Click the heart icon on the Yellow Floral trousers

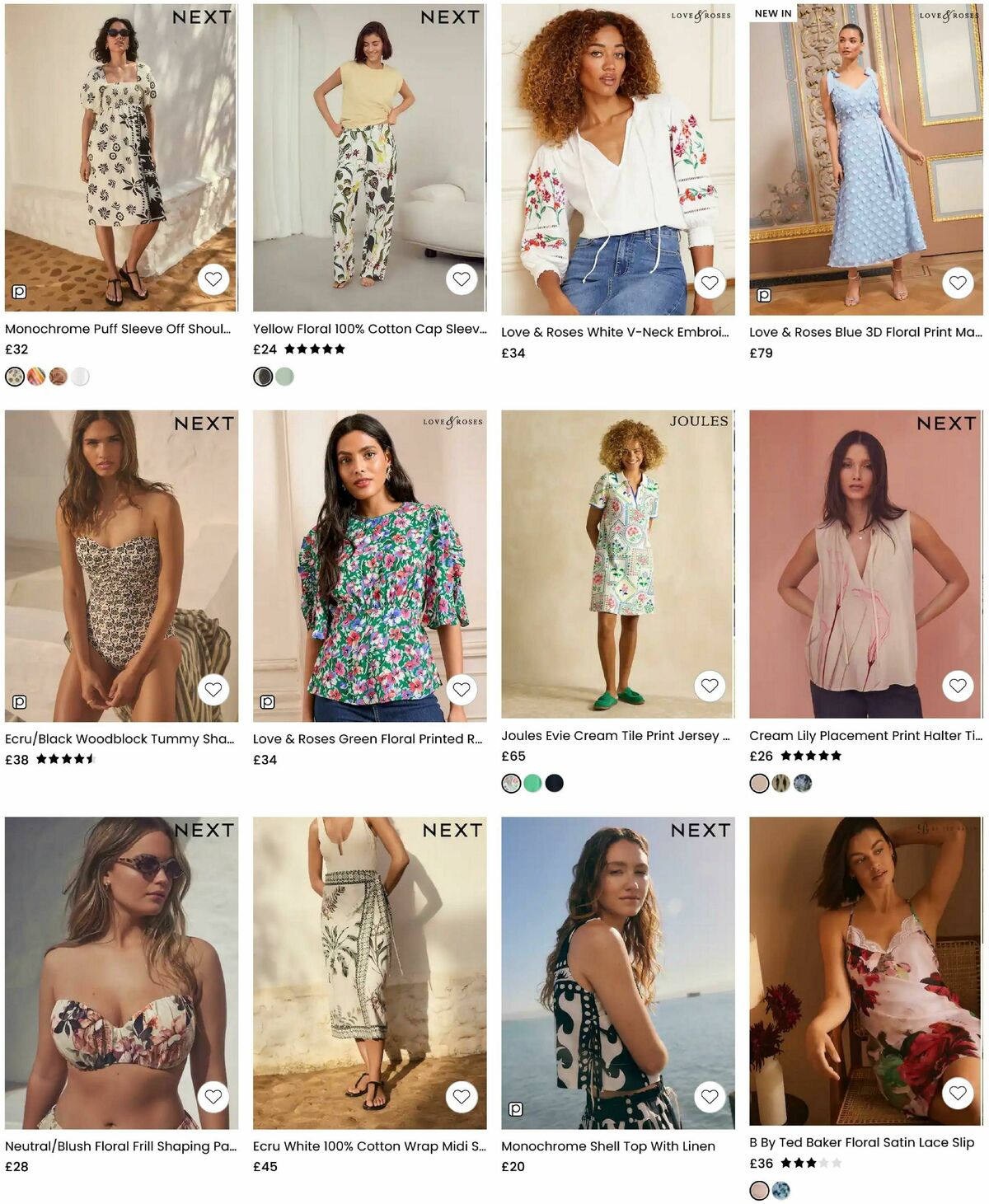462,279
